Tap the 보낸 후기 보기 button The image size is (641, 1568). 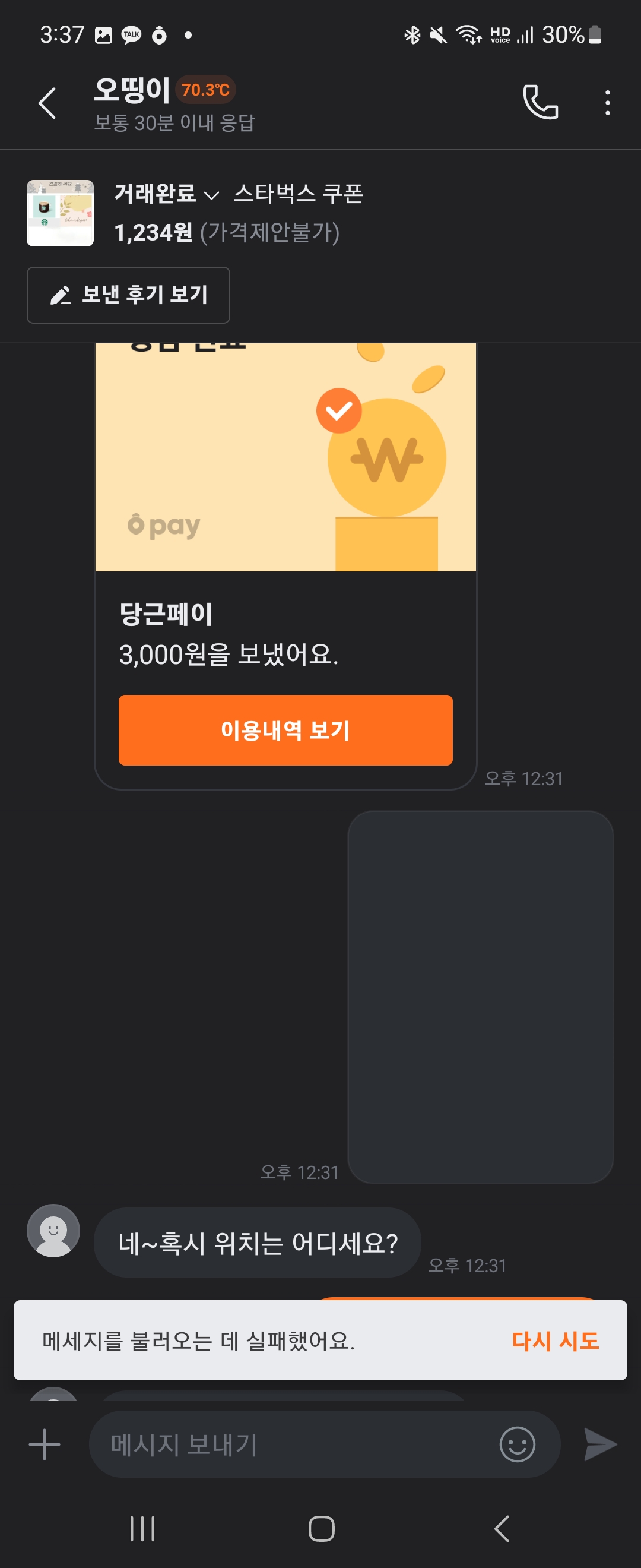(128, 295)
